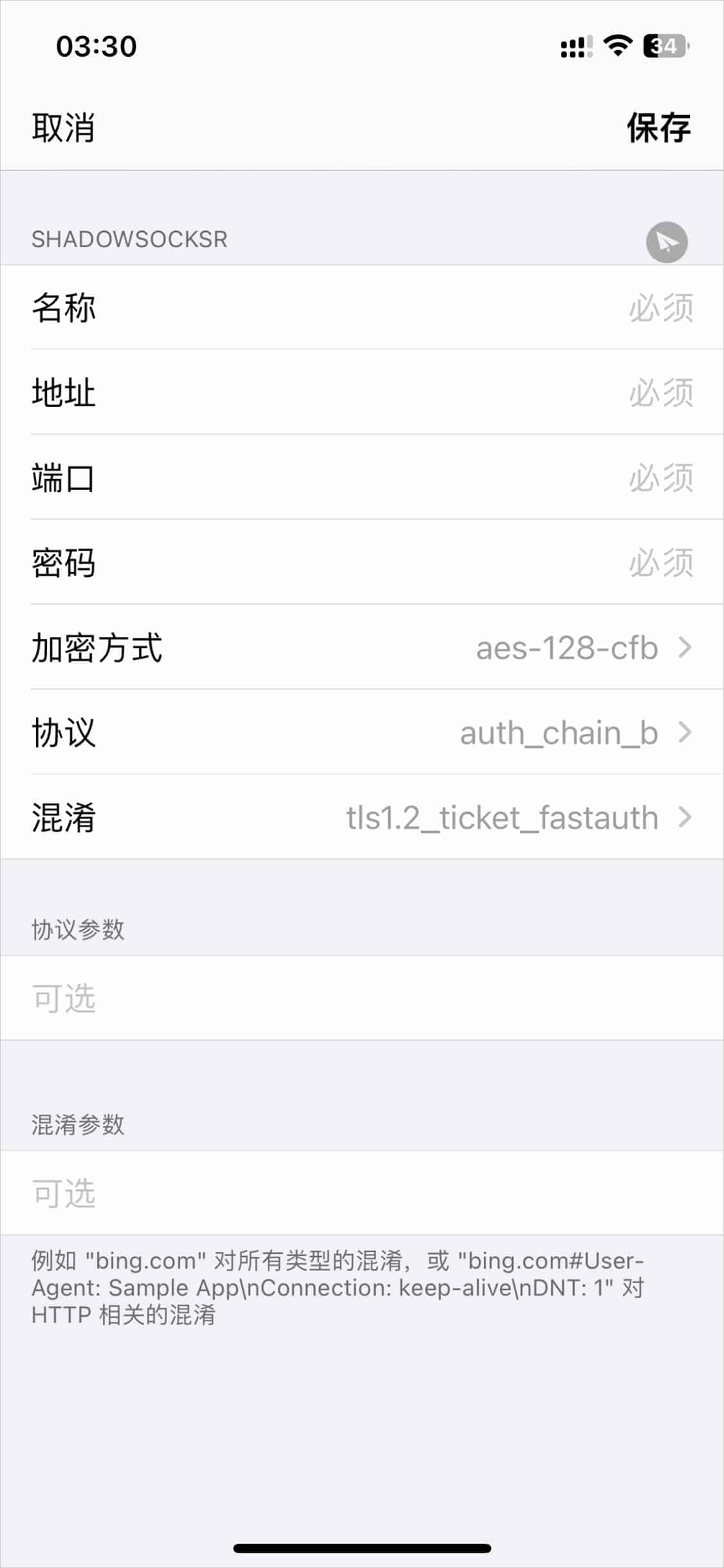This screenshot has height=1568, width=724.
Task: Open 混淆 tls1.2_ticket_fastauth selection
Action: (x=362, y=817)
